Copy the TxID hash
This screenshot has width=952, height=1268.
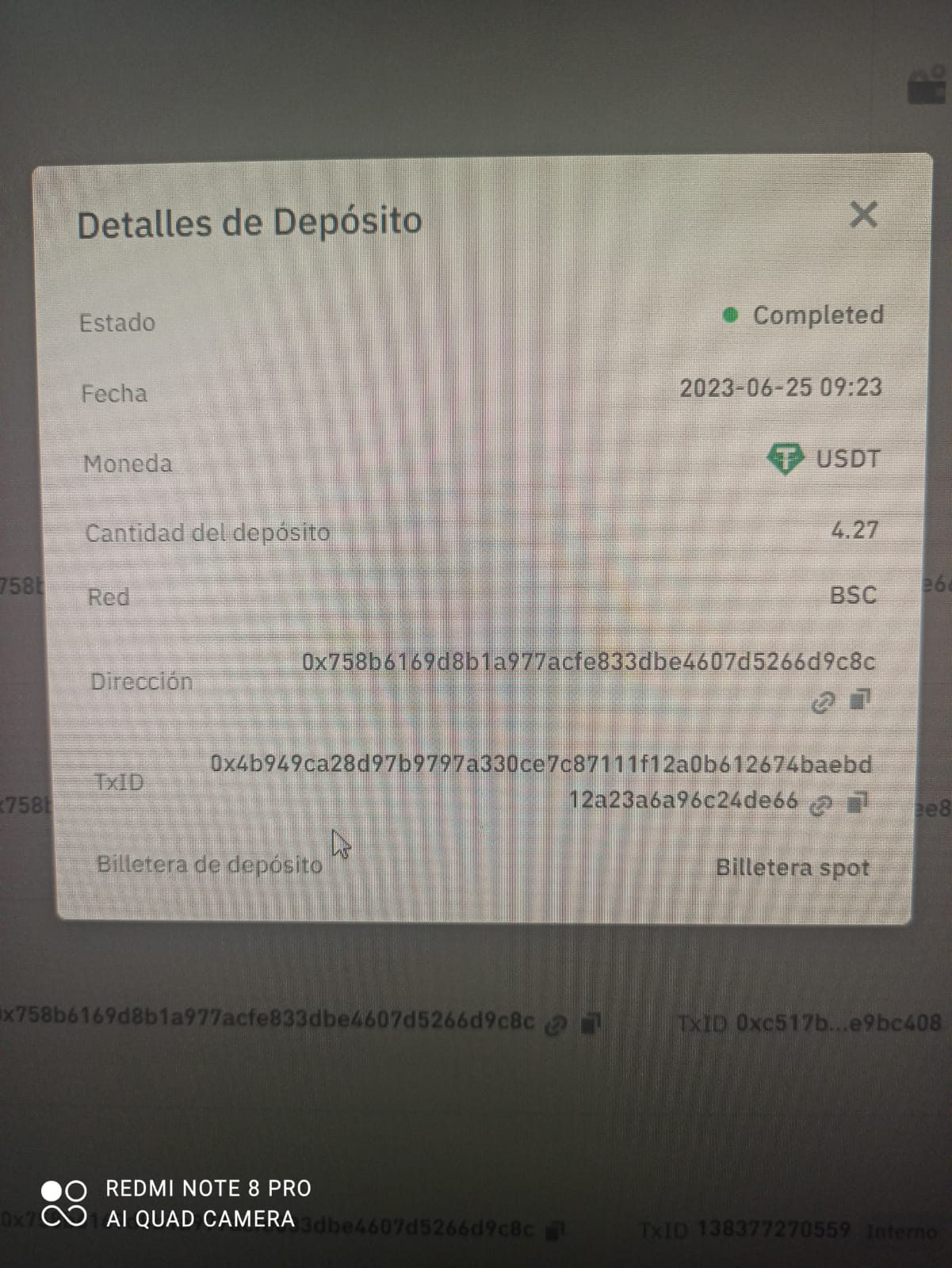[x=857, y=803]
